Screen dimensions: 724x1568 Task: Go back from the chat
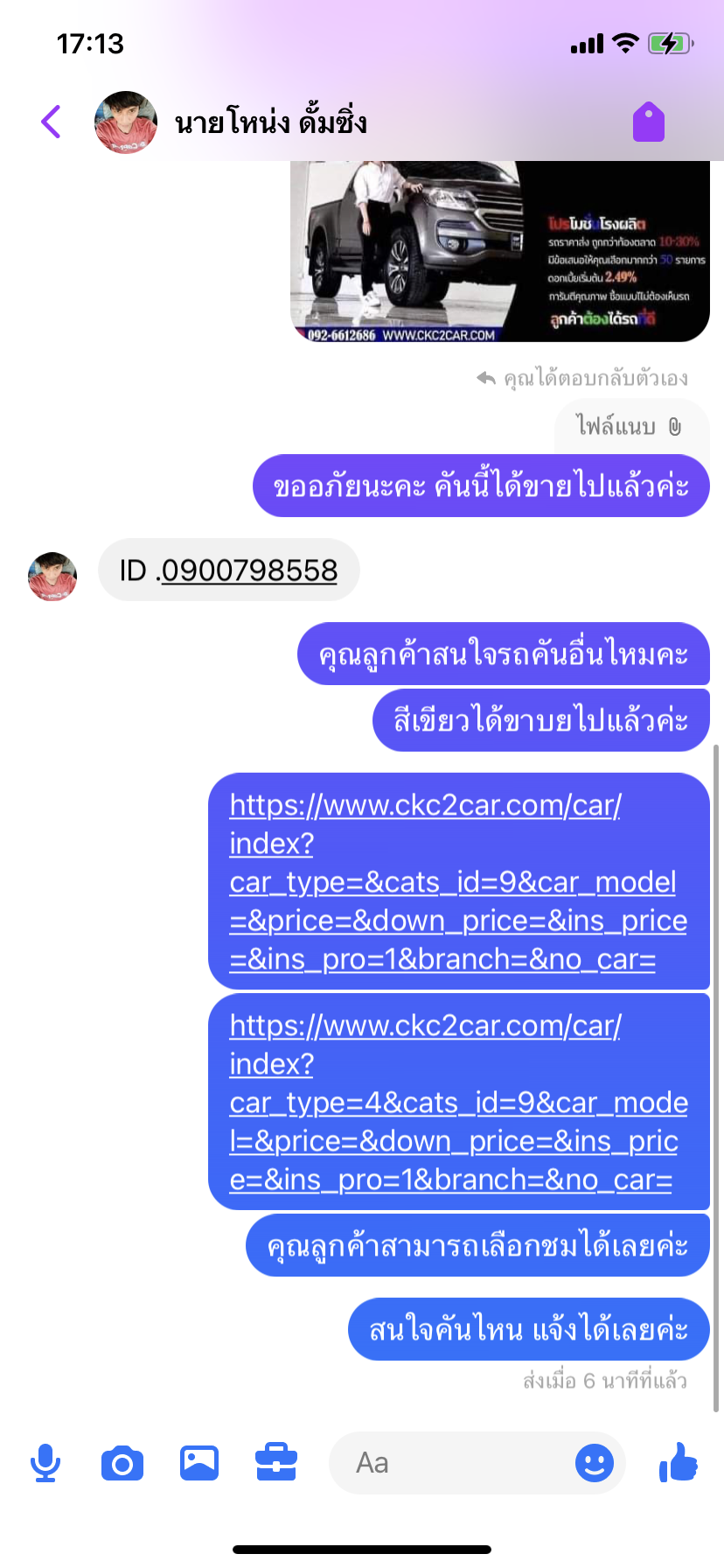tap(52, 122)
